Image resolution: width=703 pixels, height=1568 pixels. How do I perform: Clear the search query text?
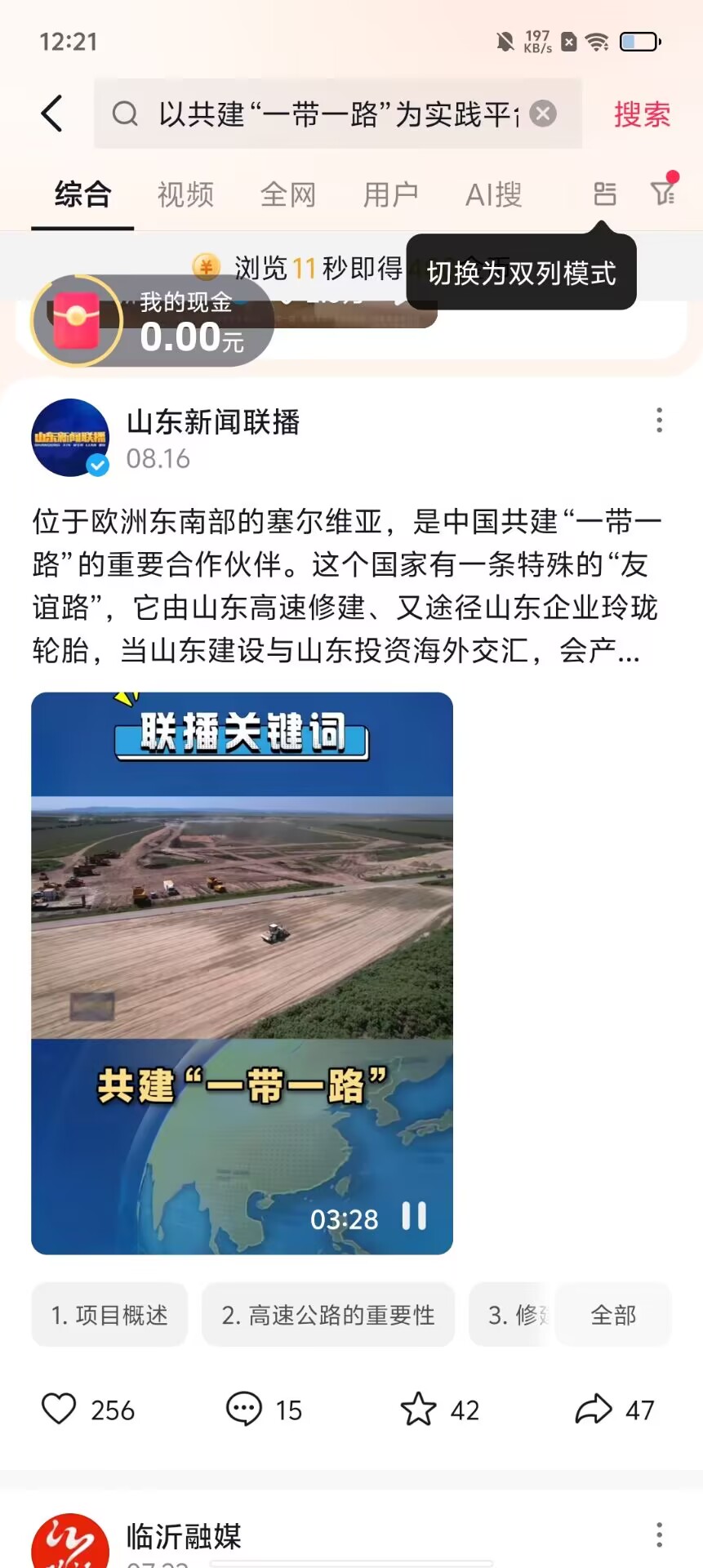(543, 114)
